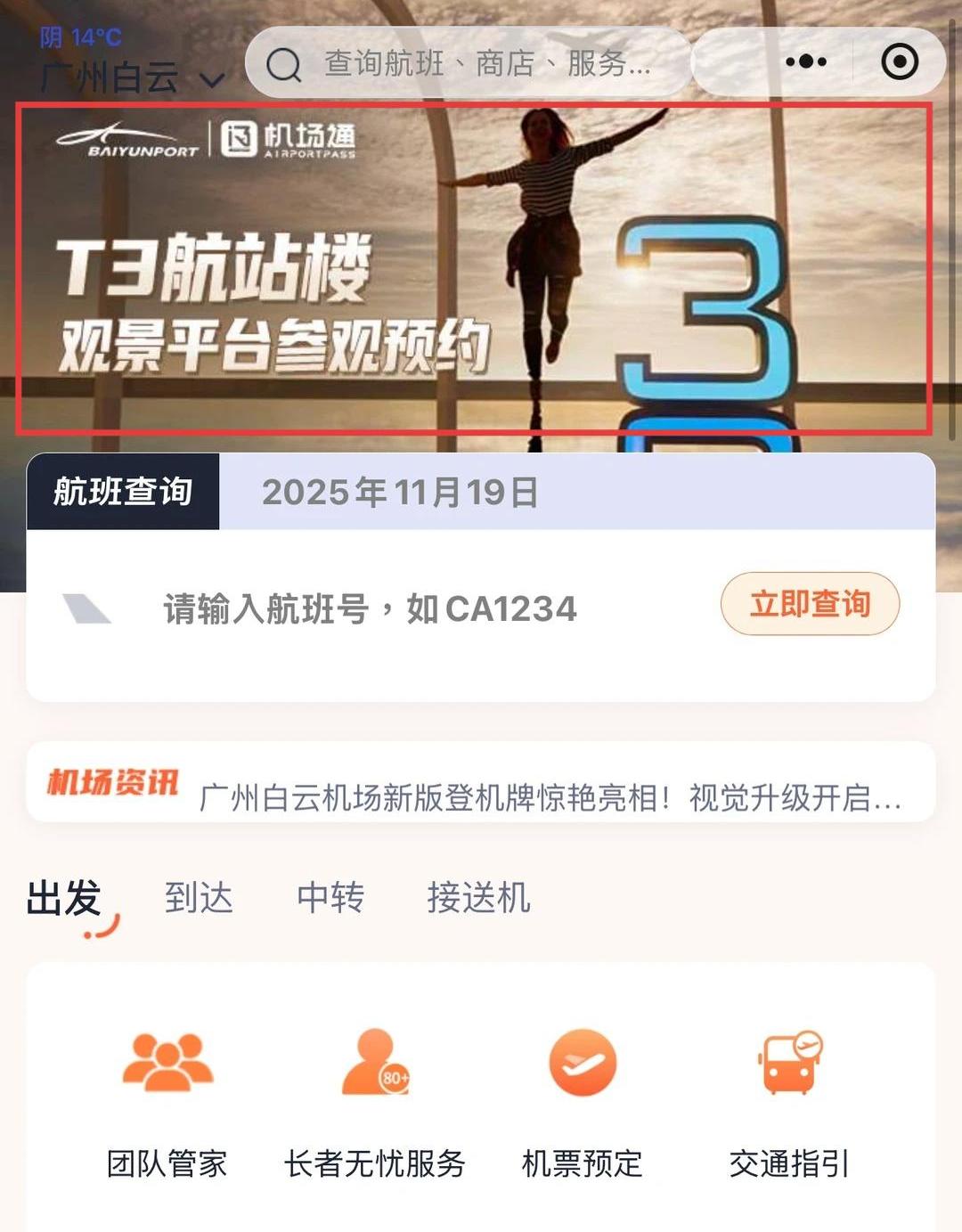Tap the 立即查询 button

(x=809, y=604)
